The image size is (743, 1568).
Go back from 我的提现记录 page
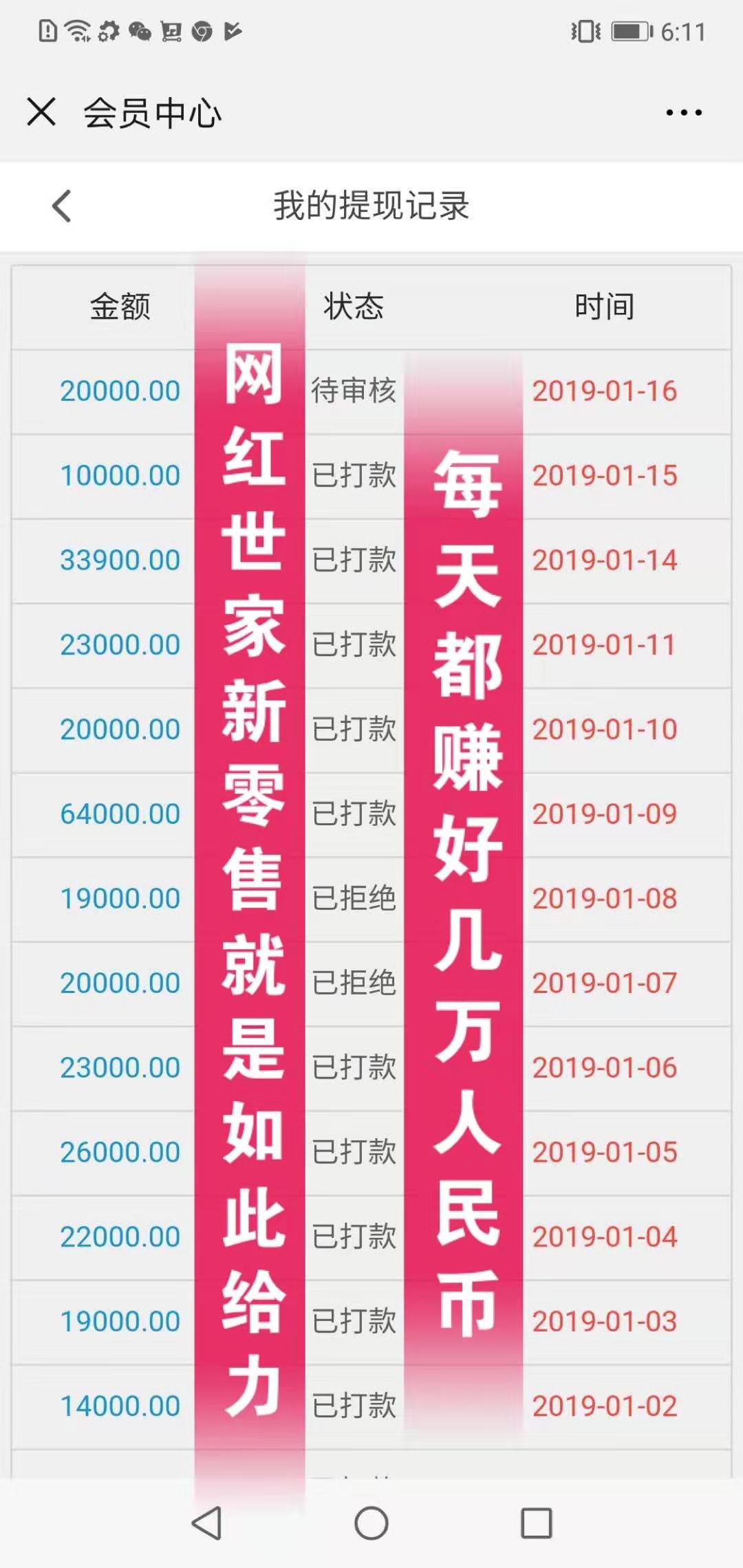coord(62,206)
